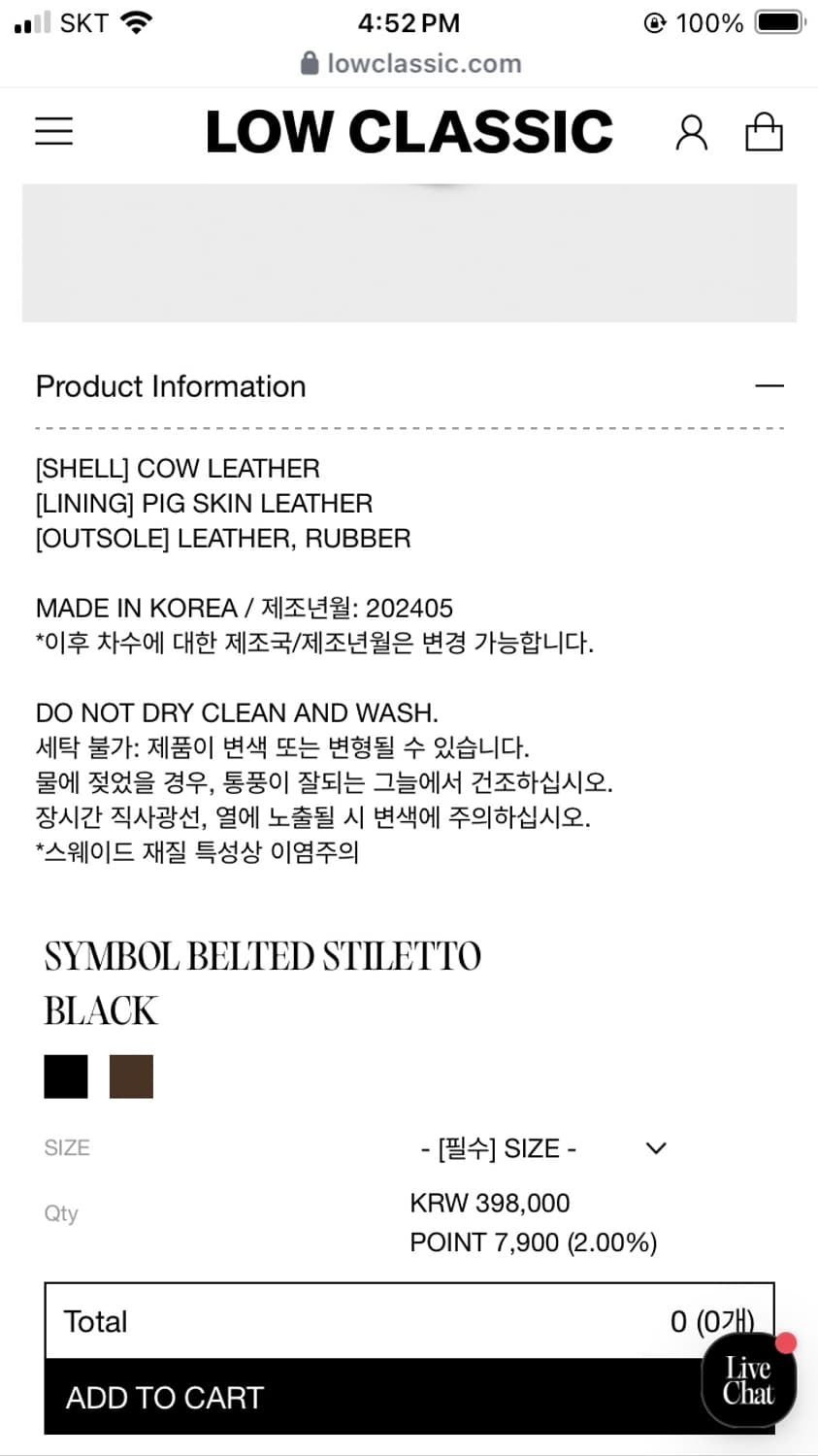This screenshot has height=1456, width=818.
Task: Go to LOW CLASSIC homepage via logo
Action: [x=408, y=131]
